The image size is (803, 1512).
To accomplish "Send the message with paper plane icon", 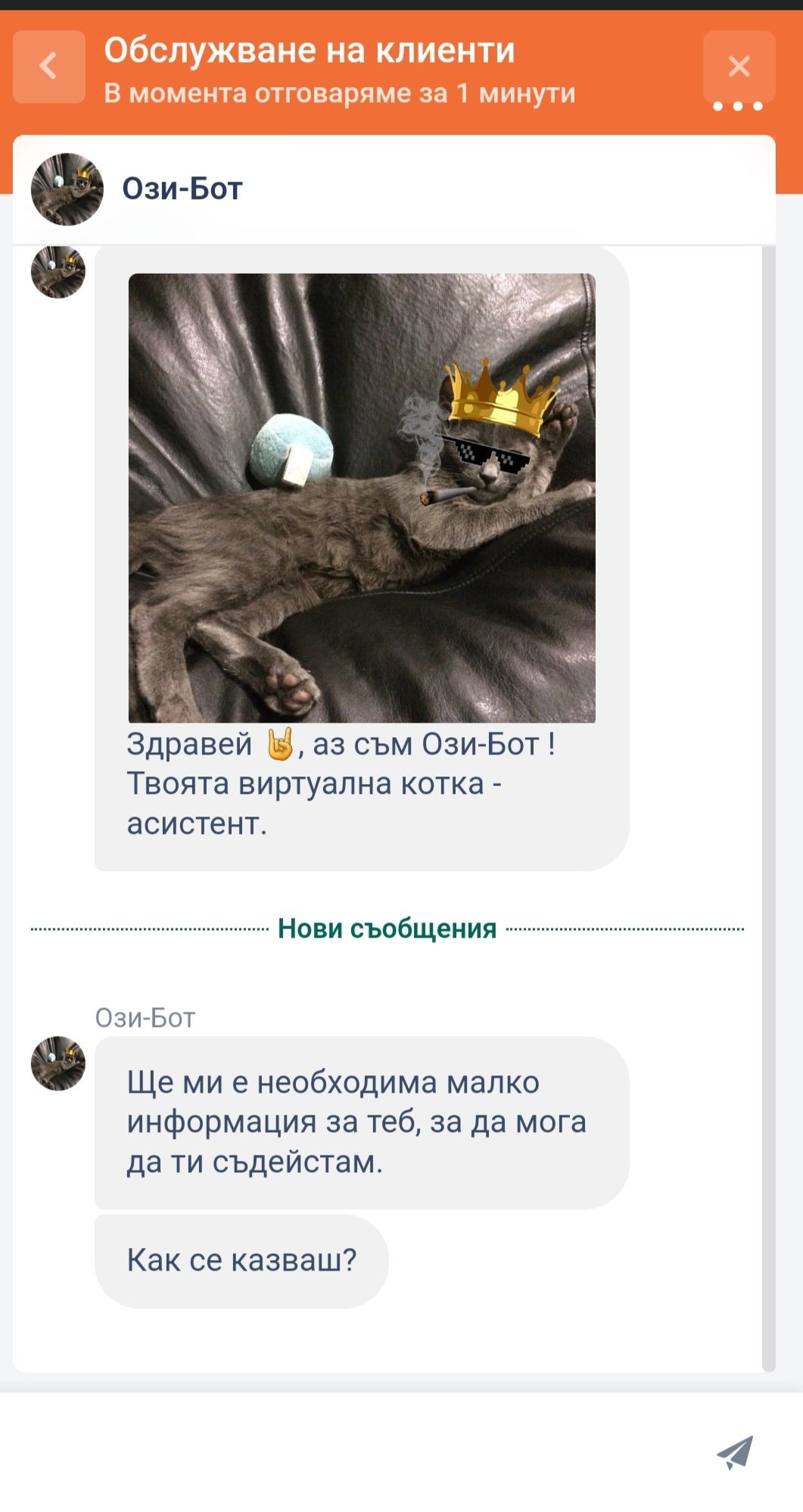I will (735, 1452).
